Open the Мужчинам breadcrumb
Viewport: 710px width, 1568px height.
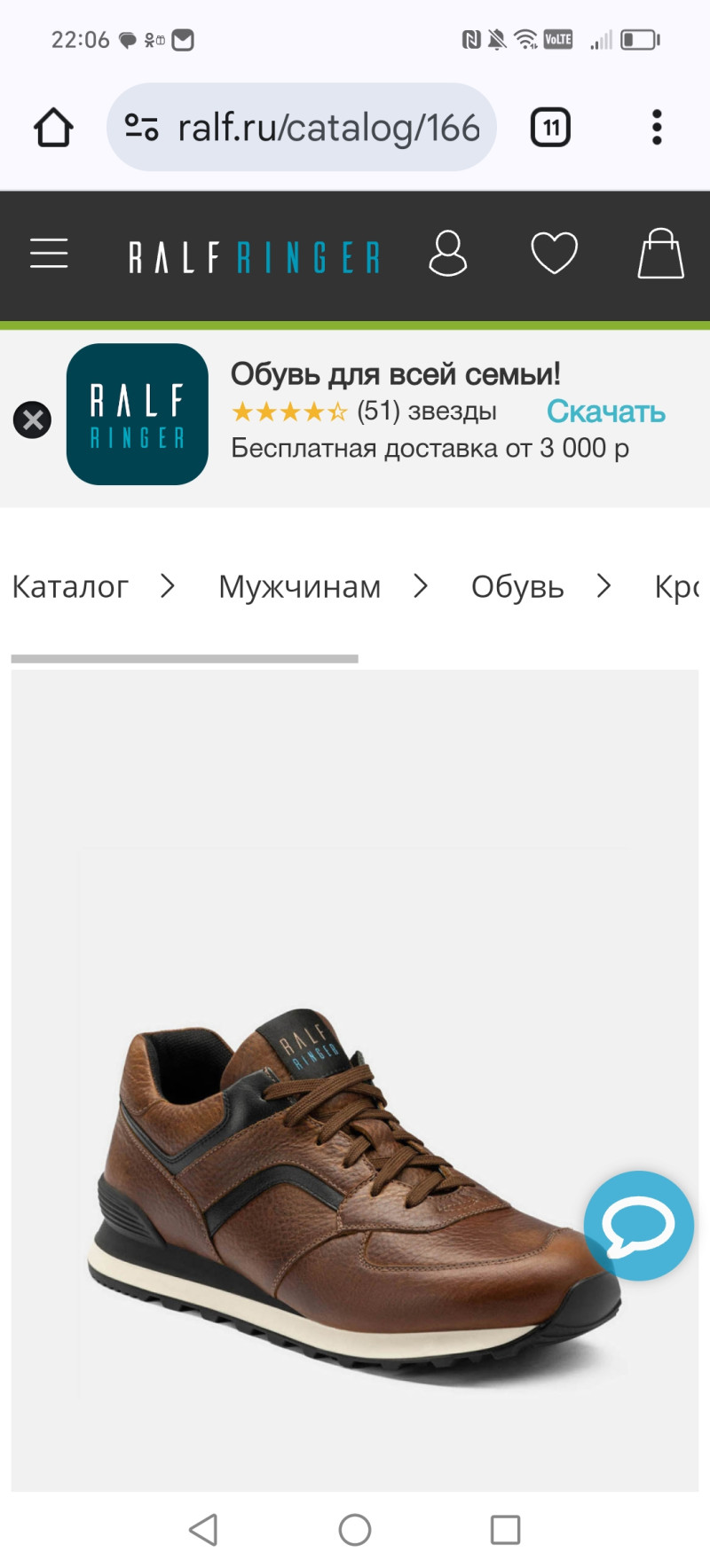click(299, 586)
